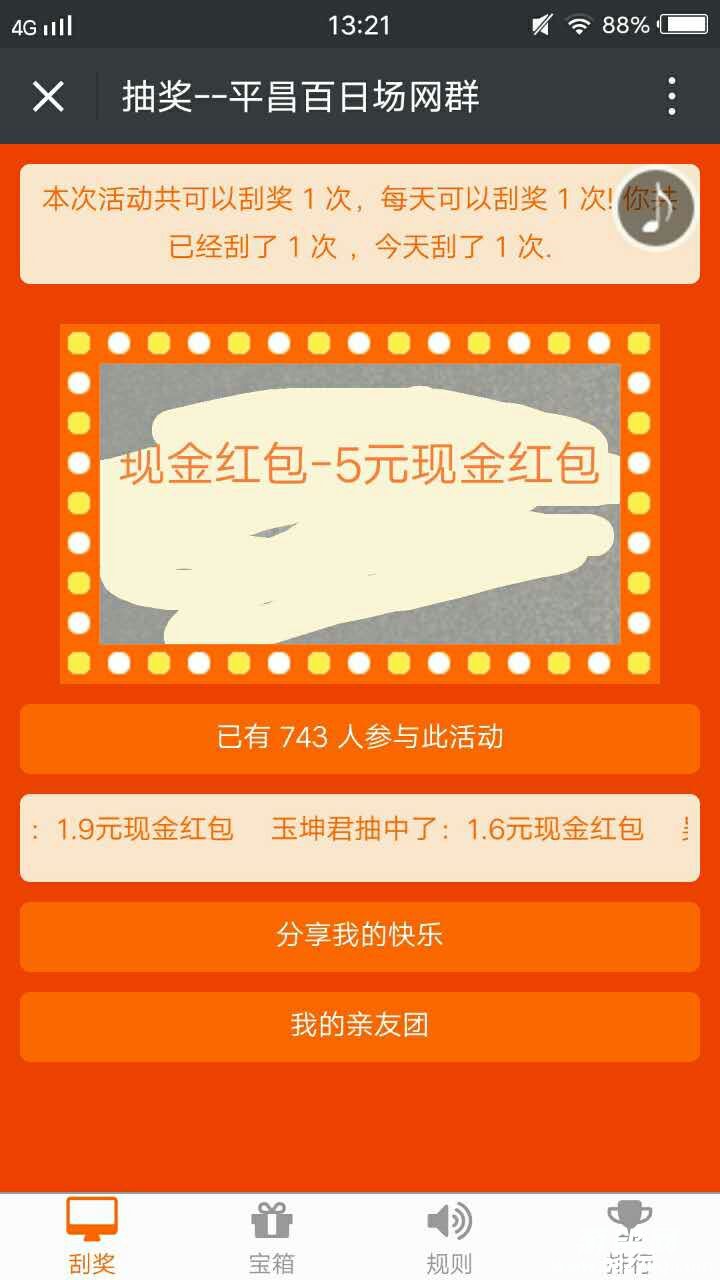Image resolution: width=720 pixels, height=1280 pixels.
Task: Toggle the background music note icon
Action: coord(655,210)
